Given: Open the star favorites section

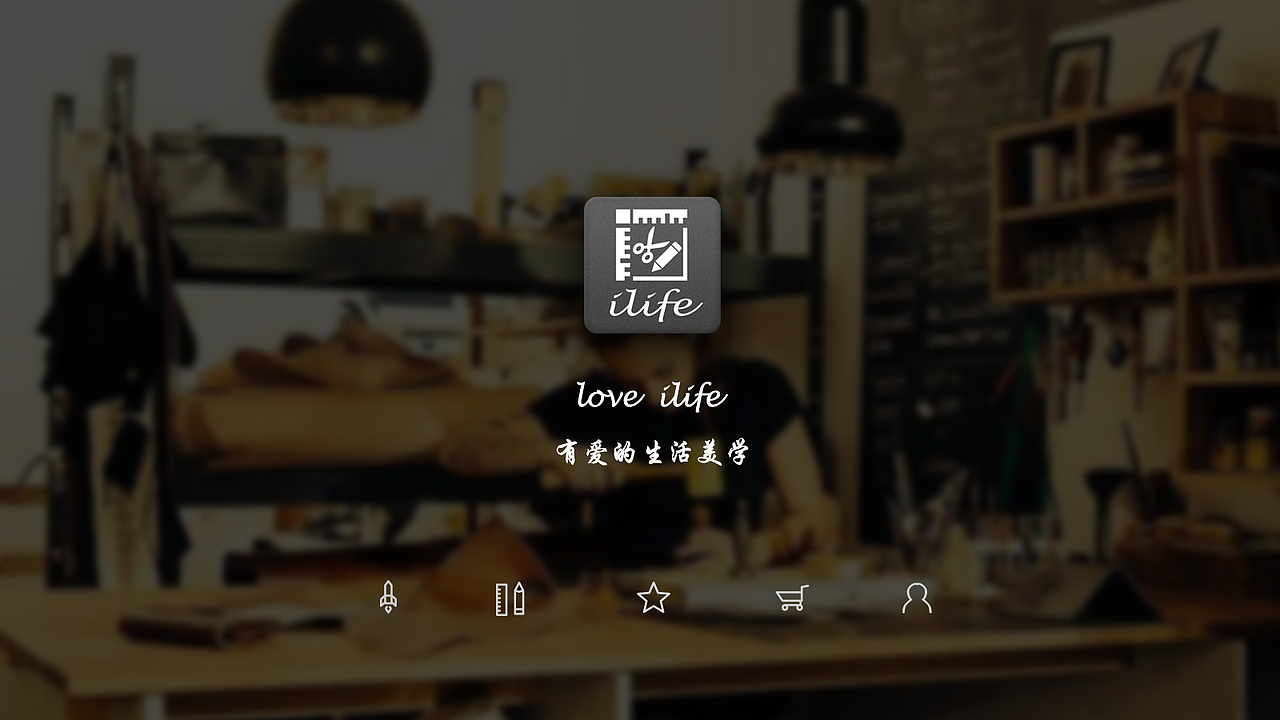Looking at the screenshot, I should [653, 598].
